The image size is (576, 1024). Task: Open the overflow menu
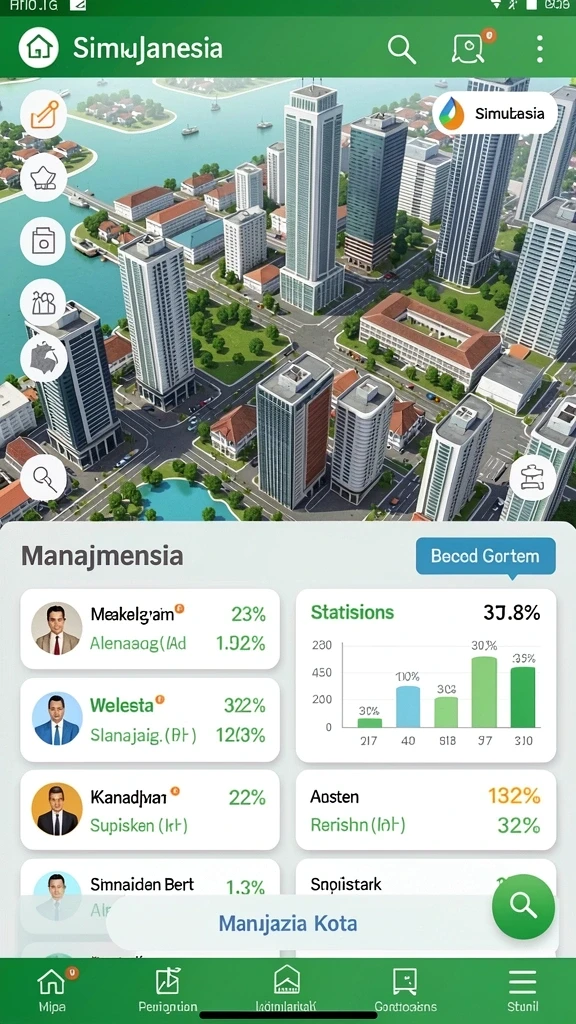(539, 49)
